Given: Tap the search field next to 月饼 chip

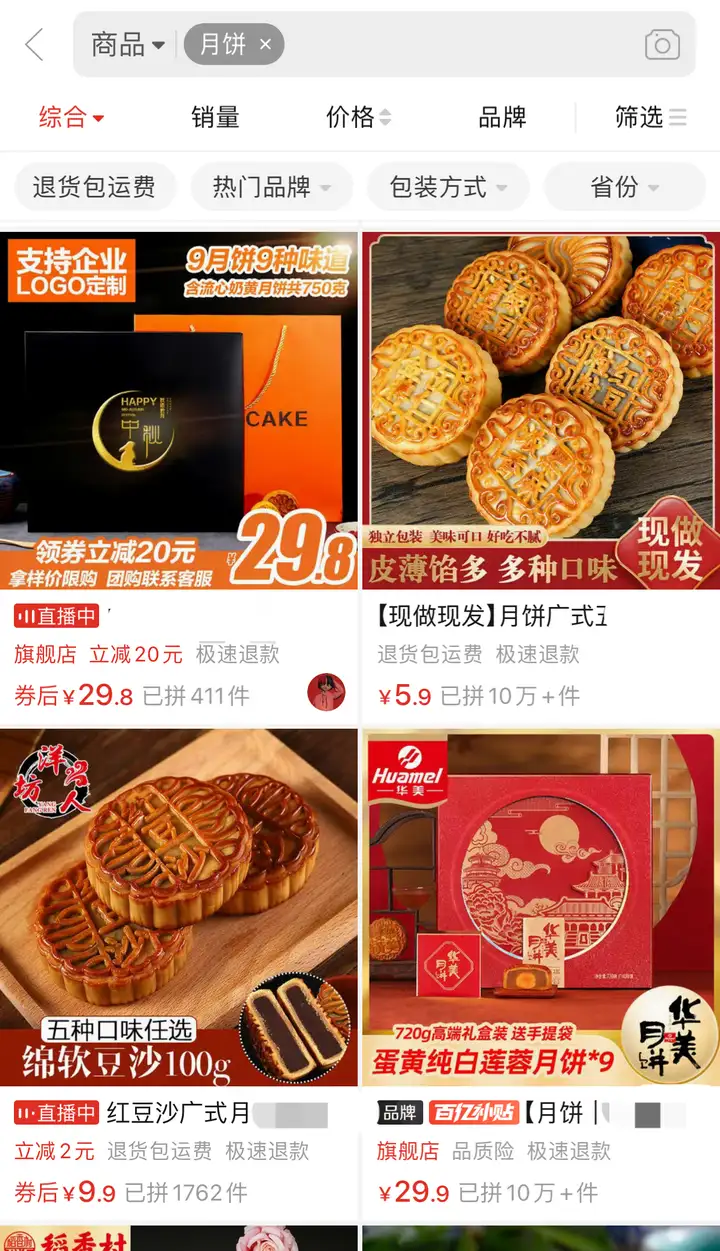Looking at the screenshot, I should tap(460, 45).
